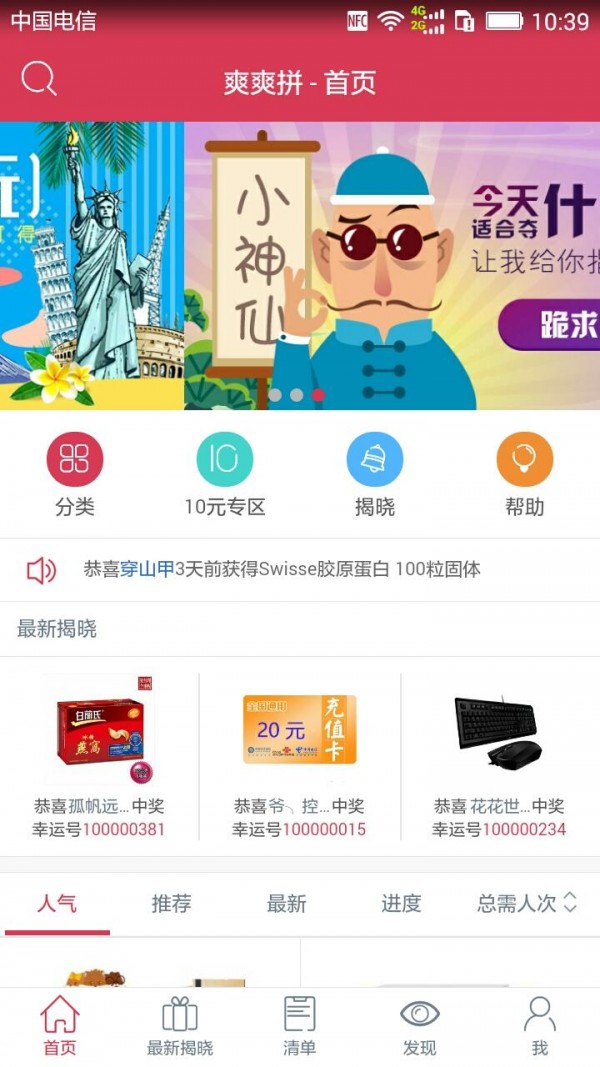Open the 10元专区 section
600x1067 pixels.
pyautogui.click(x=225, y=475)
